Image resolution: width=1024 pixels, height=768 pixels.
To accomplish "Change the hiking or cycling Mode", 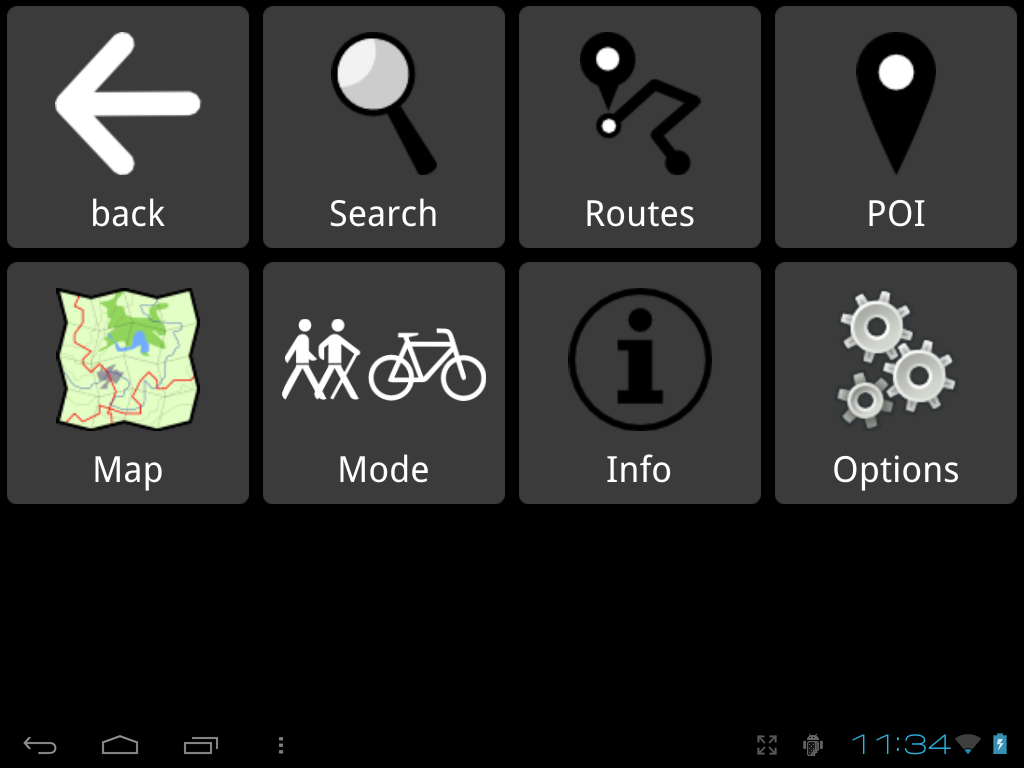I will click(384, 383).
